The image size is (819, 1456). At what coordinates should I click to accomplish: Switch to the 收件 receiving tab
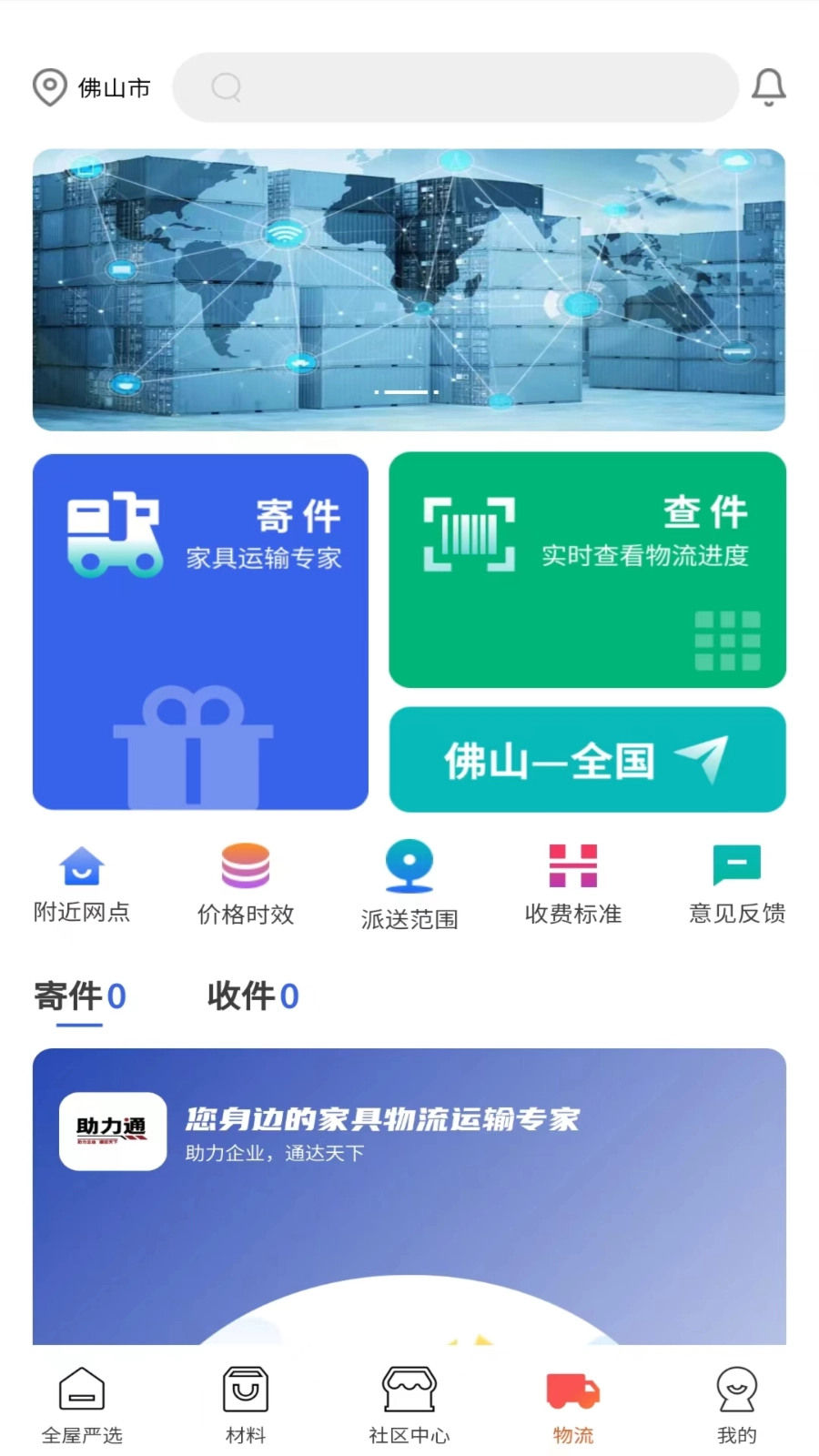(252, 996)
